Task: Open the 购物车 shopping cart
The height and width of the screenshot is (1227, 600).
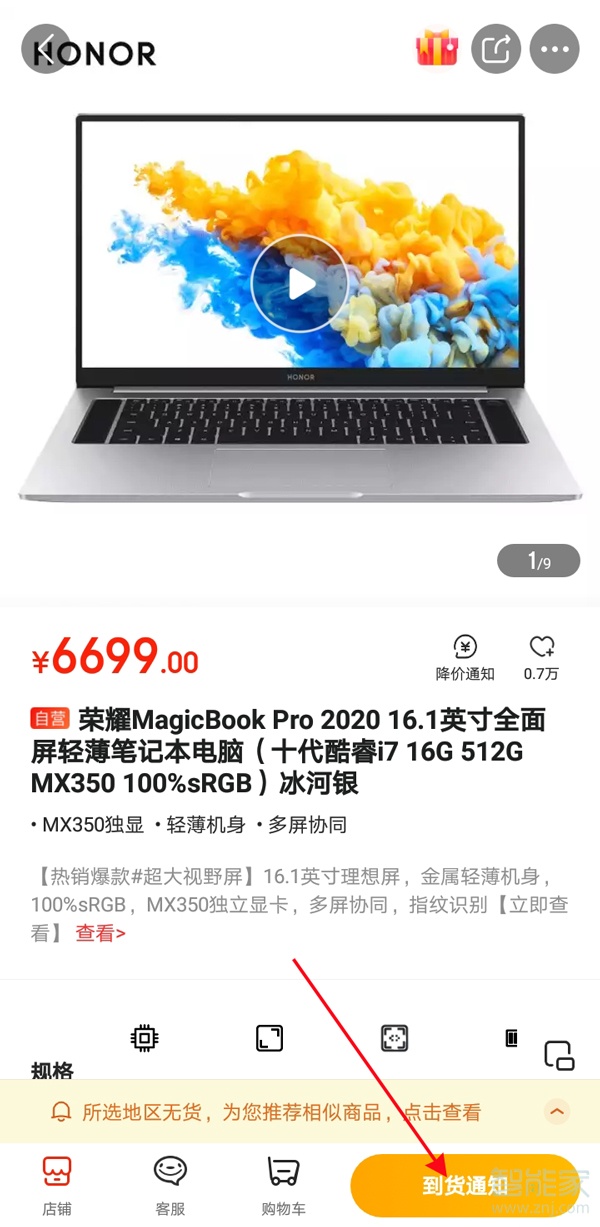Action: coord(283,1185)
